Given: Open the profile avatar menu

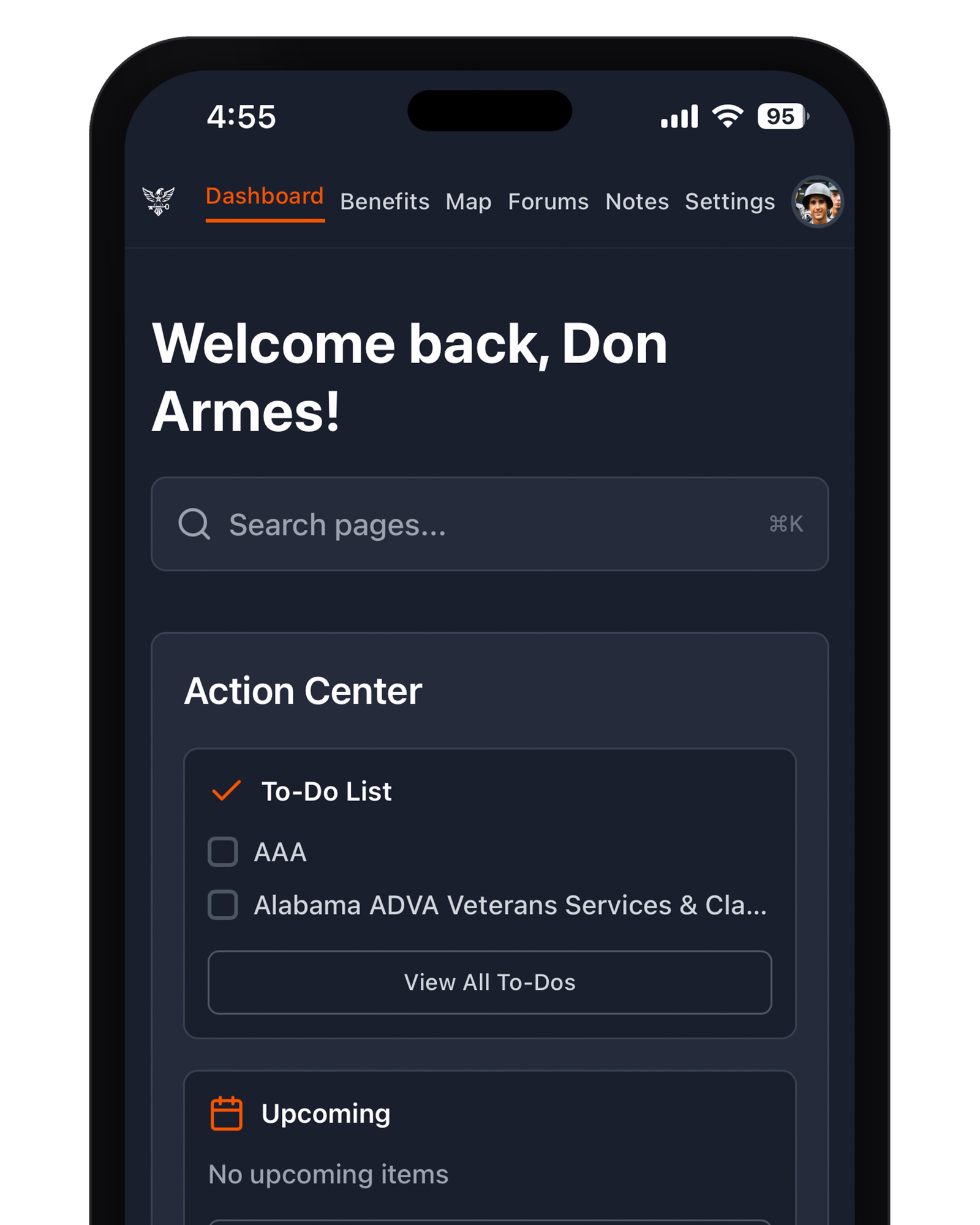Looking at the screenshot, I should click(x=818, y=202).
